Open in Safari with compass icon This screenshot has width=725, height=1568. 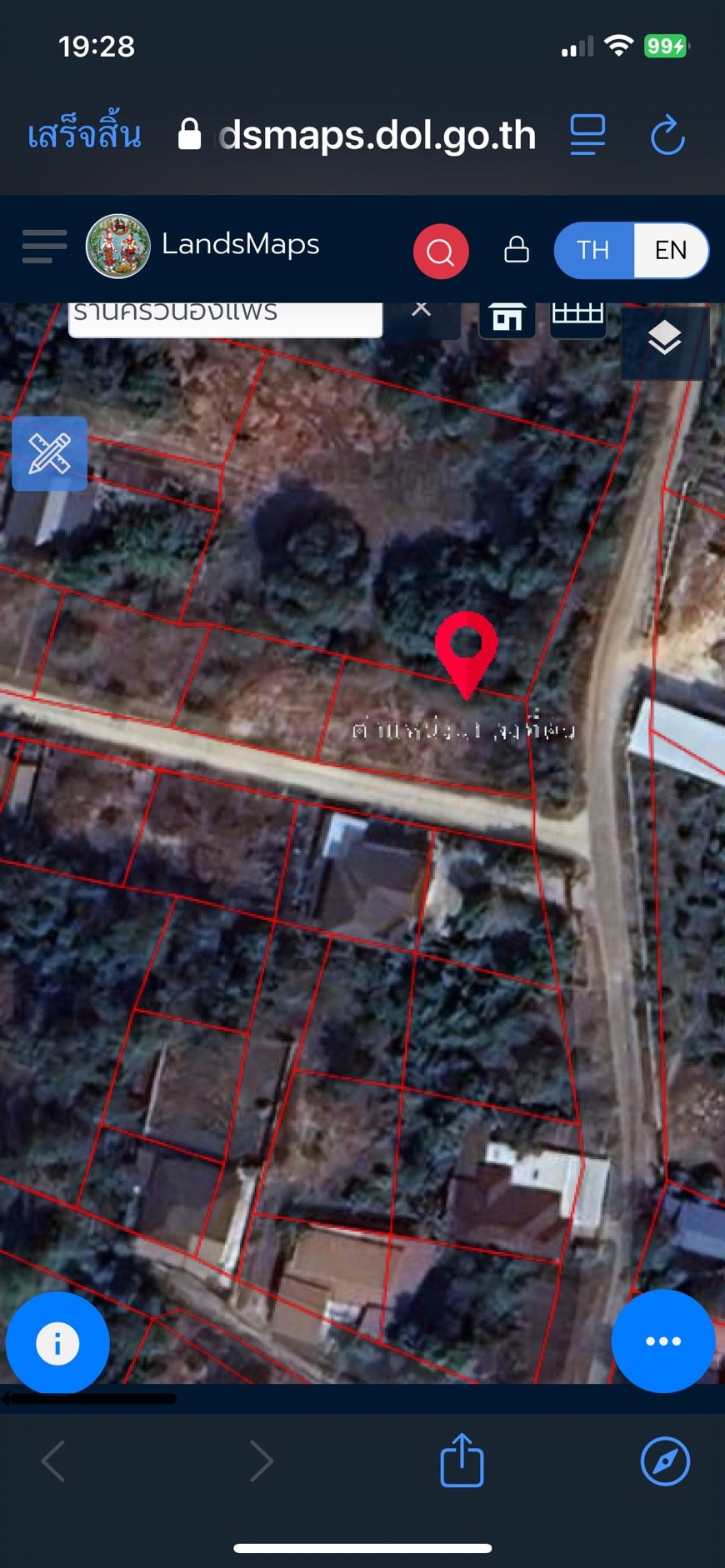coord(665,1461)
